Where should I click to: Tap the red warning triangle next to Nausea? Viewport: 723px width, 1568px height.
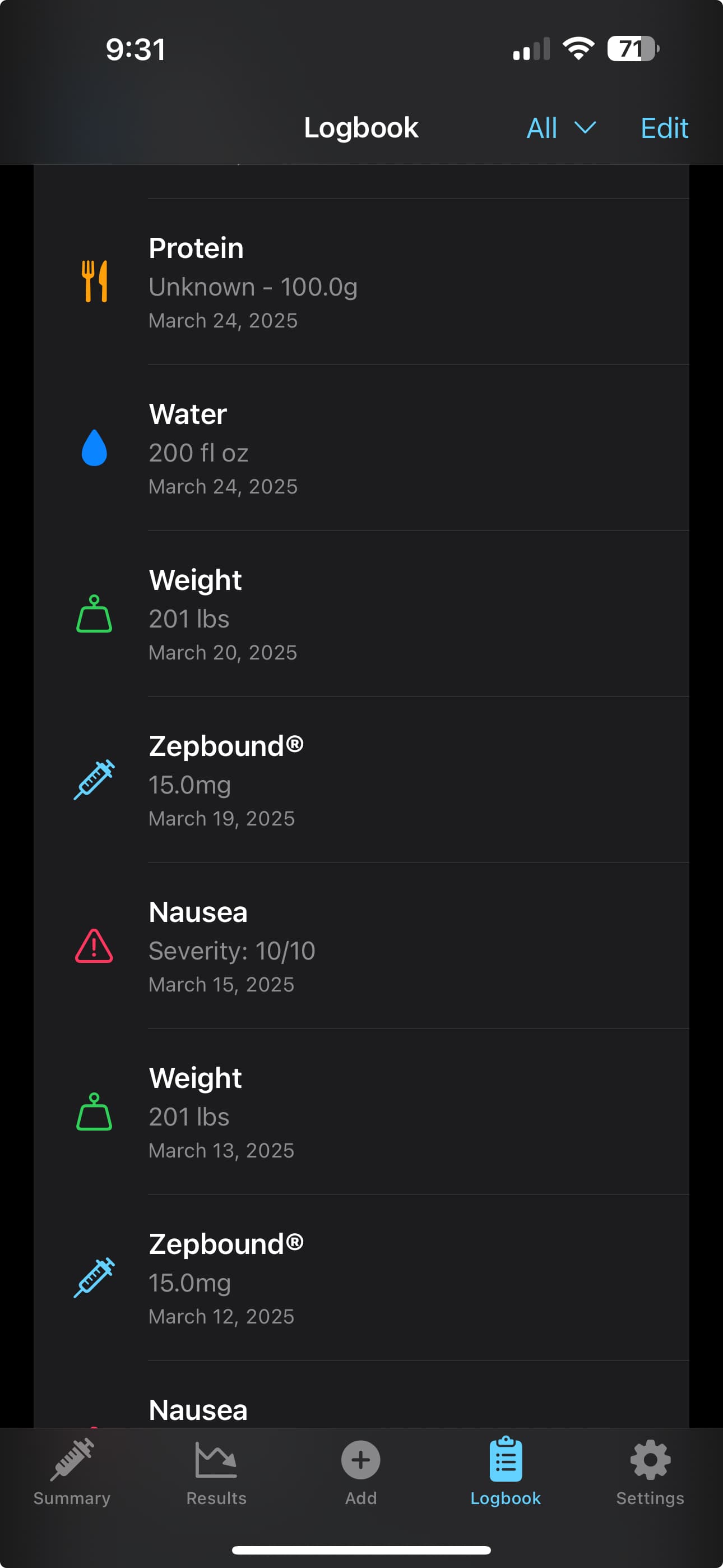coord(94,947)
